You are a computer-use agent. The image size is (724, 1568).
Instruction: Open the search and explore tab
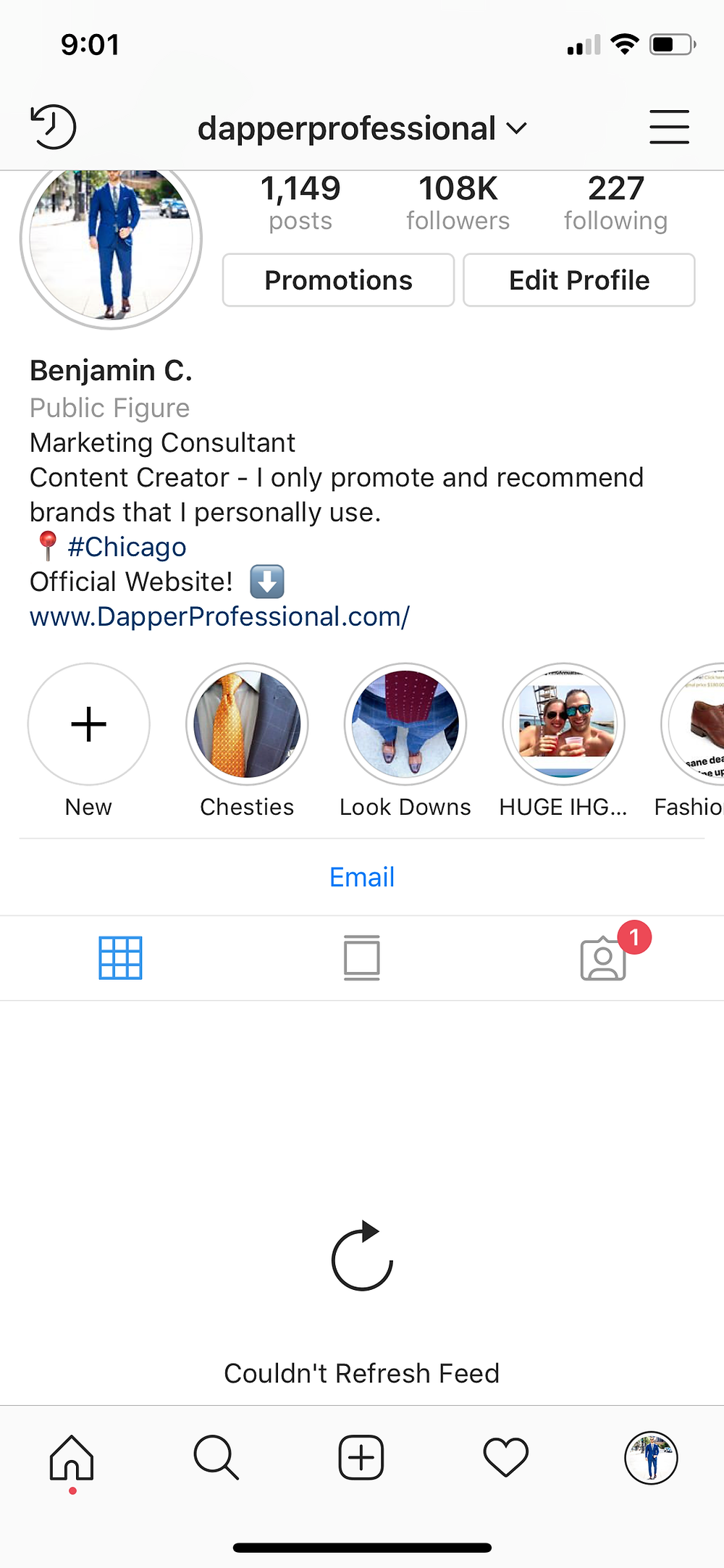(216, 1457)
